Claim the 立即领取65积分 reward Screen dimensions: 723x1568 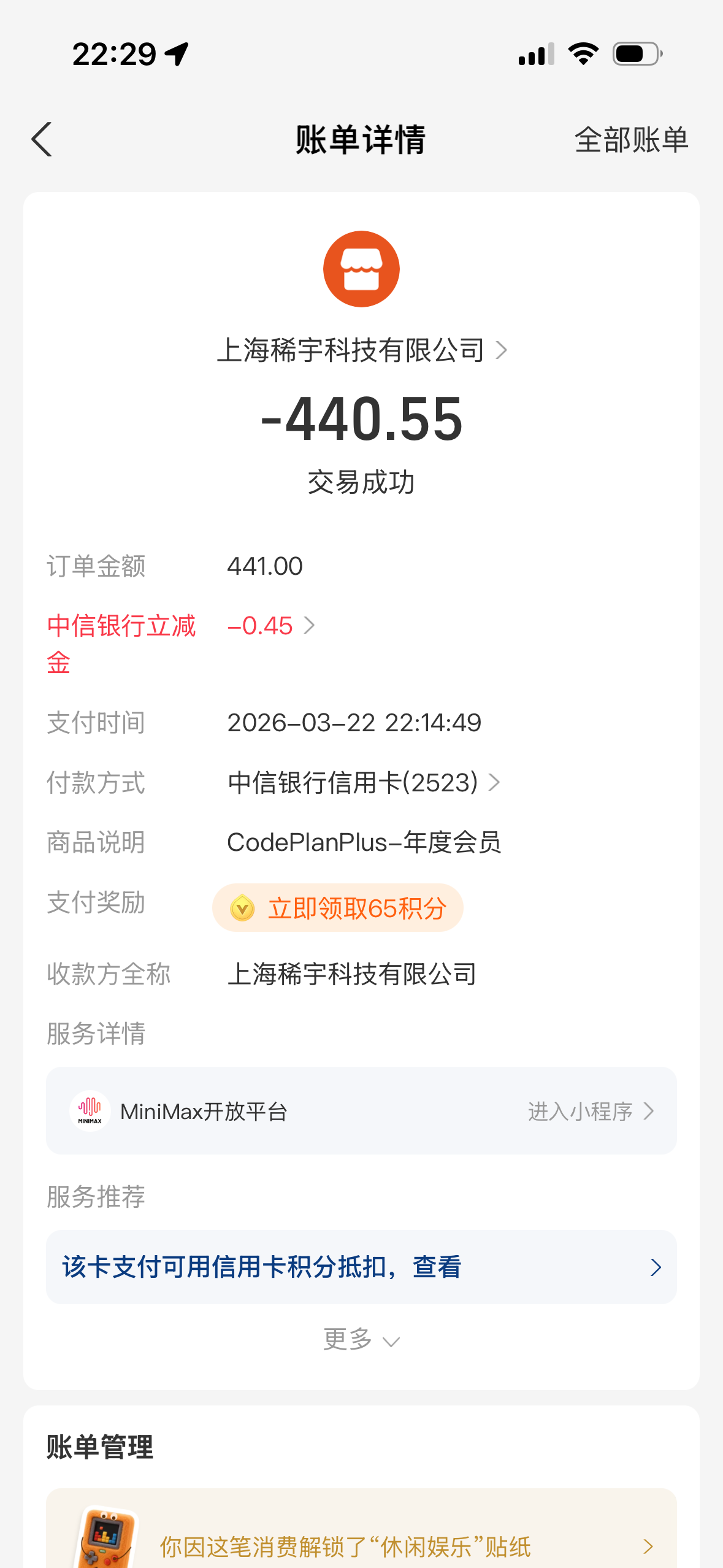pyautogui.click(x=338, y=908)
